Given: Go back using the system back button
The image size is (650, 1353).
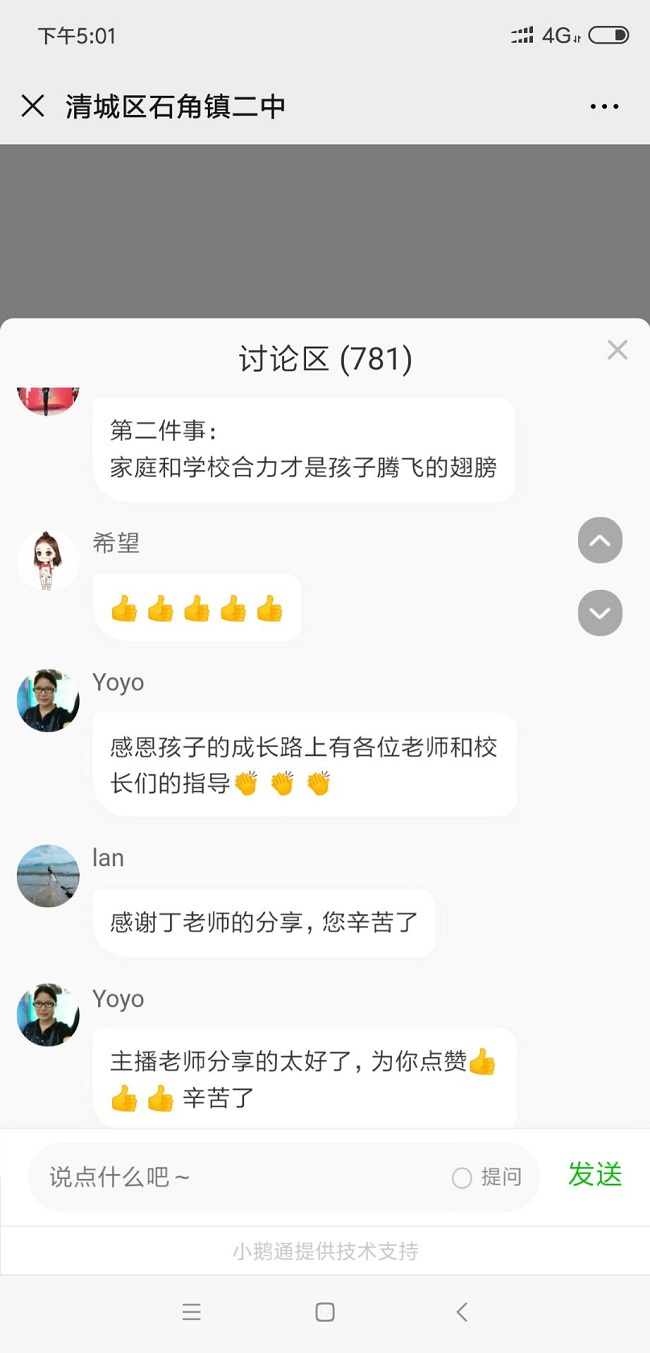Looking at the screenshot, I should click(x=461, y=1312).
